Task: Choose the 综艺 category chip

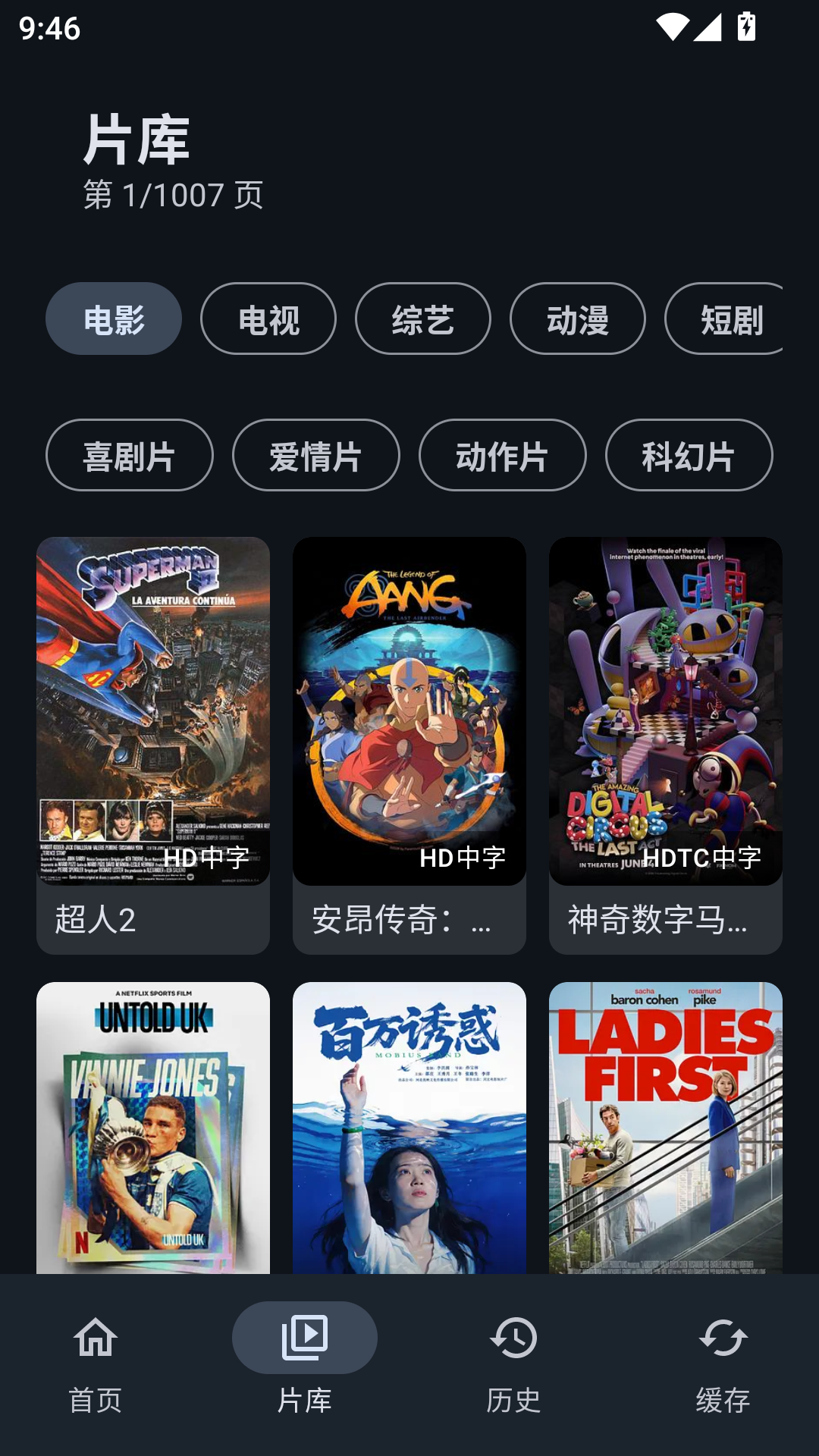Action: pos(423,318)
